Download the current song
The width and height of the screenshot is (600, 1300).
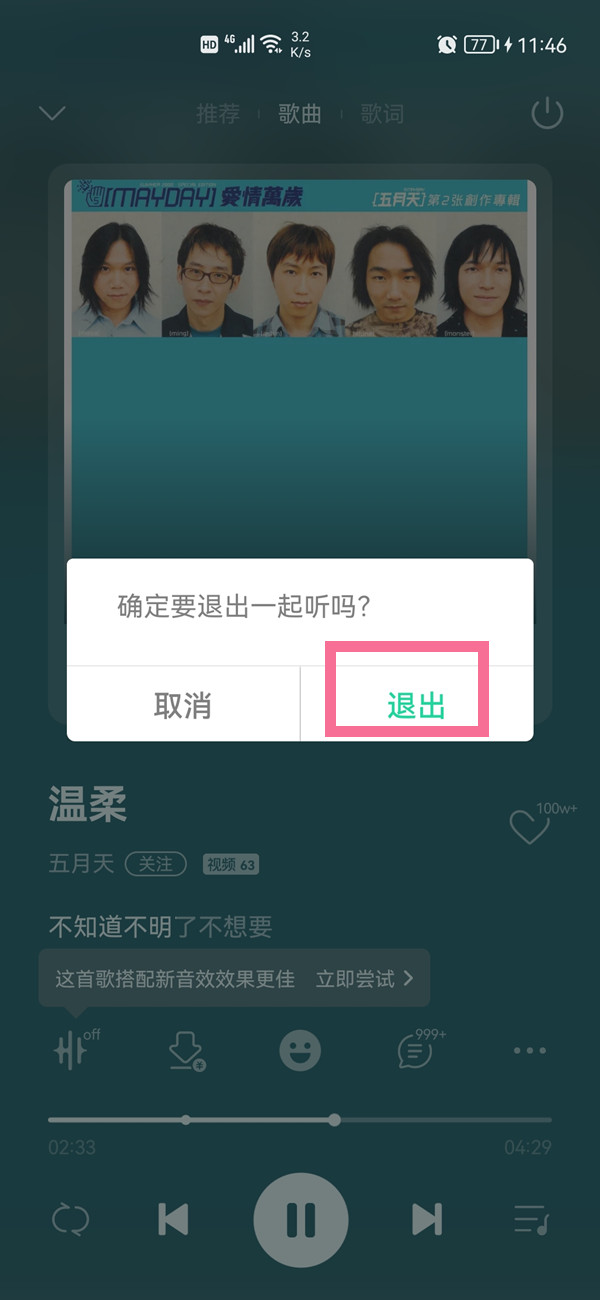click(x=186, y=1051)
